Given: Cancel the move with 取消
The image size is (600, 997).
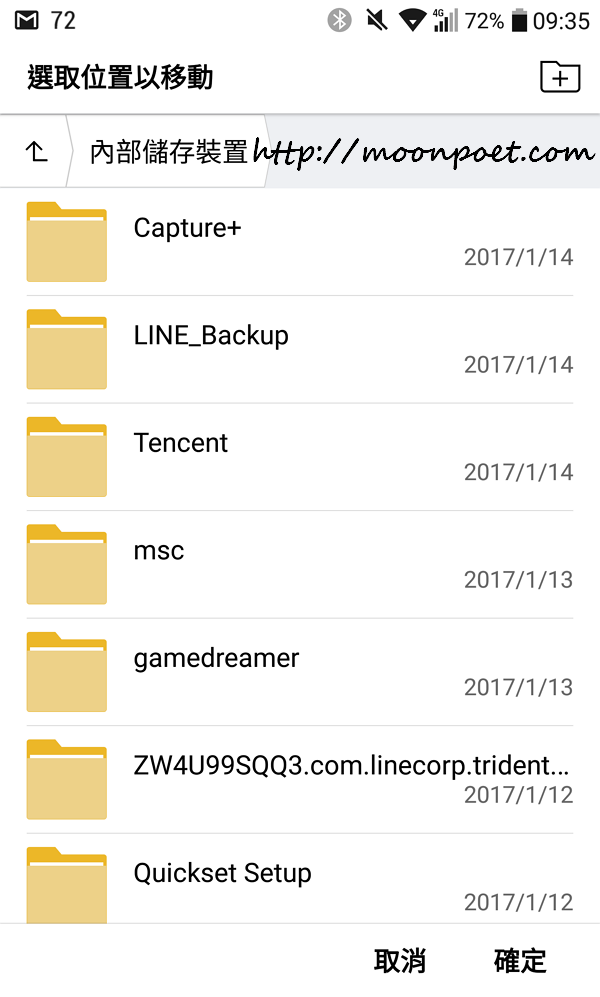Looking at the screenshot, I should click(x=400, y=961).
